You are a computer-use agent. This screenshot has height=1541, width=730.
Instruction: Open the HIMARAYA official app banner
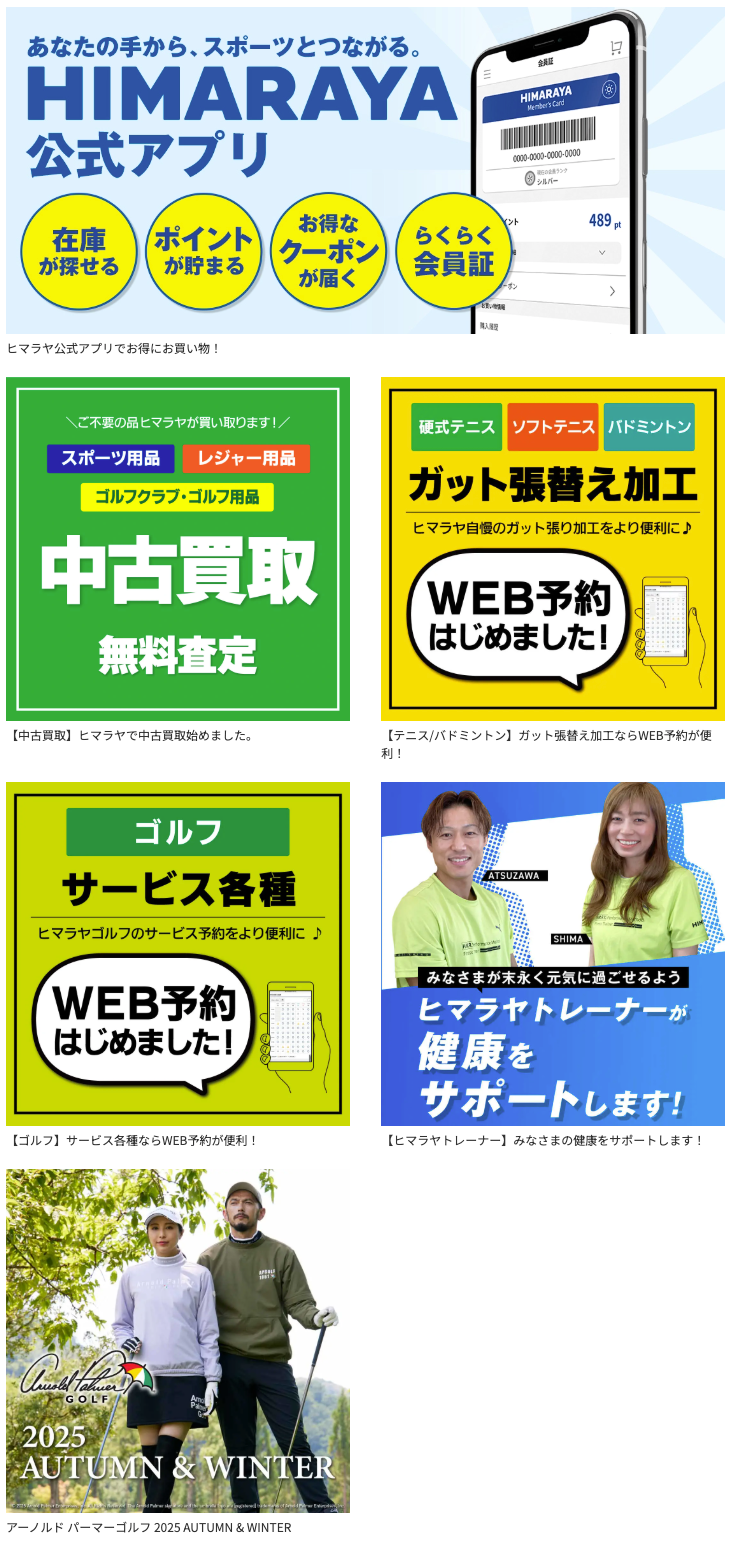point(365,170)
